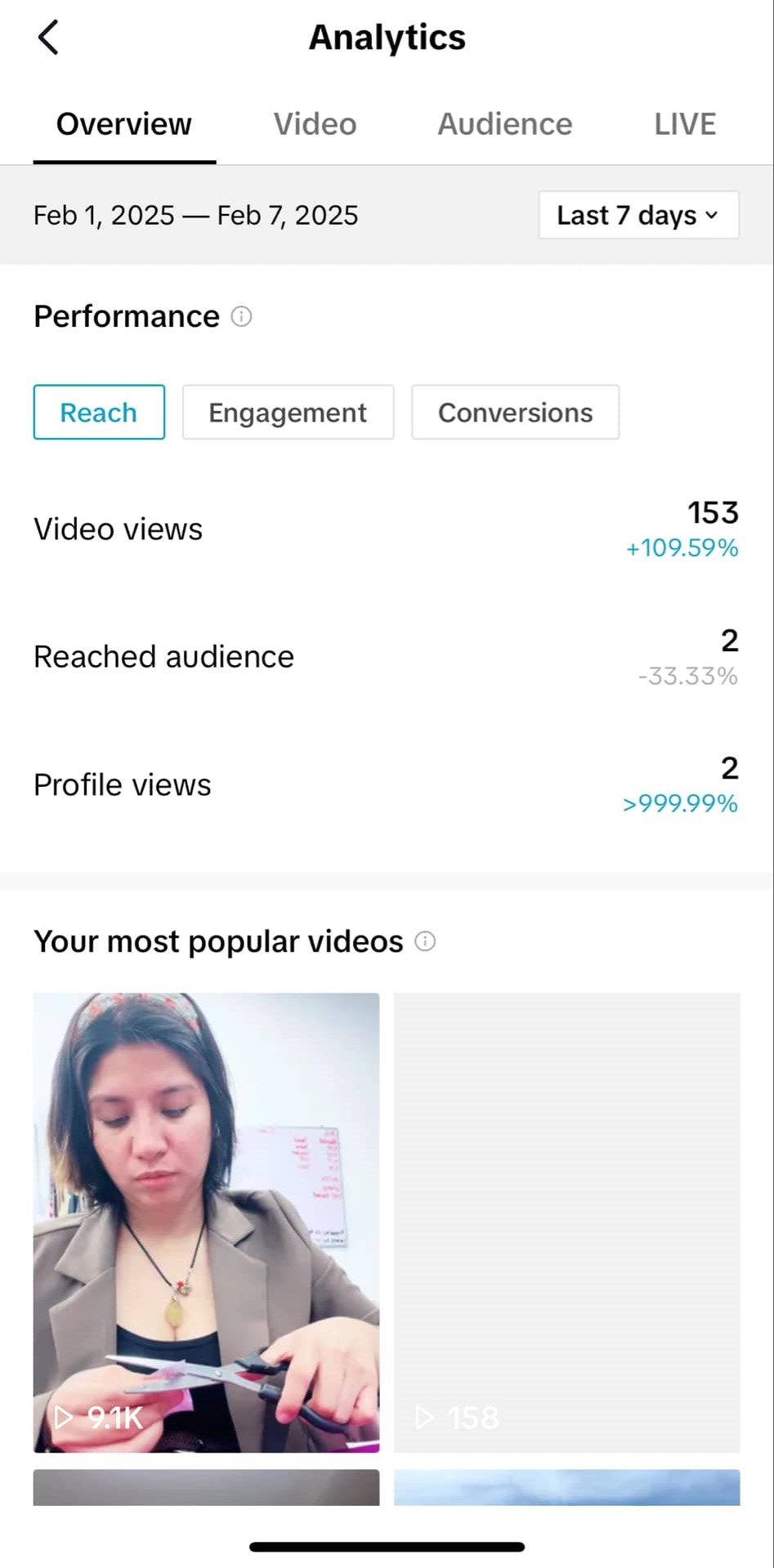Select the Overview tab

(x=124, y=124)
